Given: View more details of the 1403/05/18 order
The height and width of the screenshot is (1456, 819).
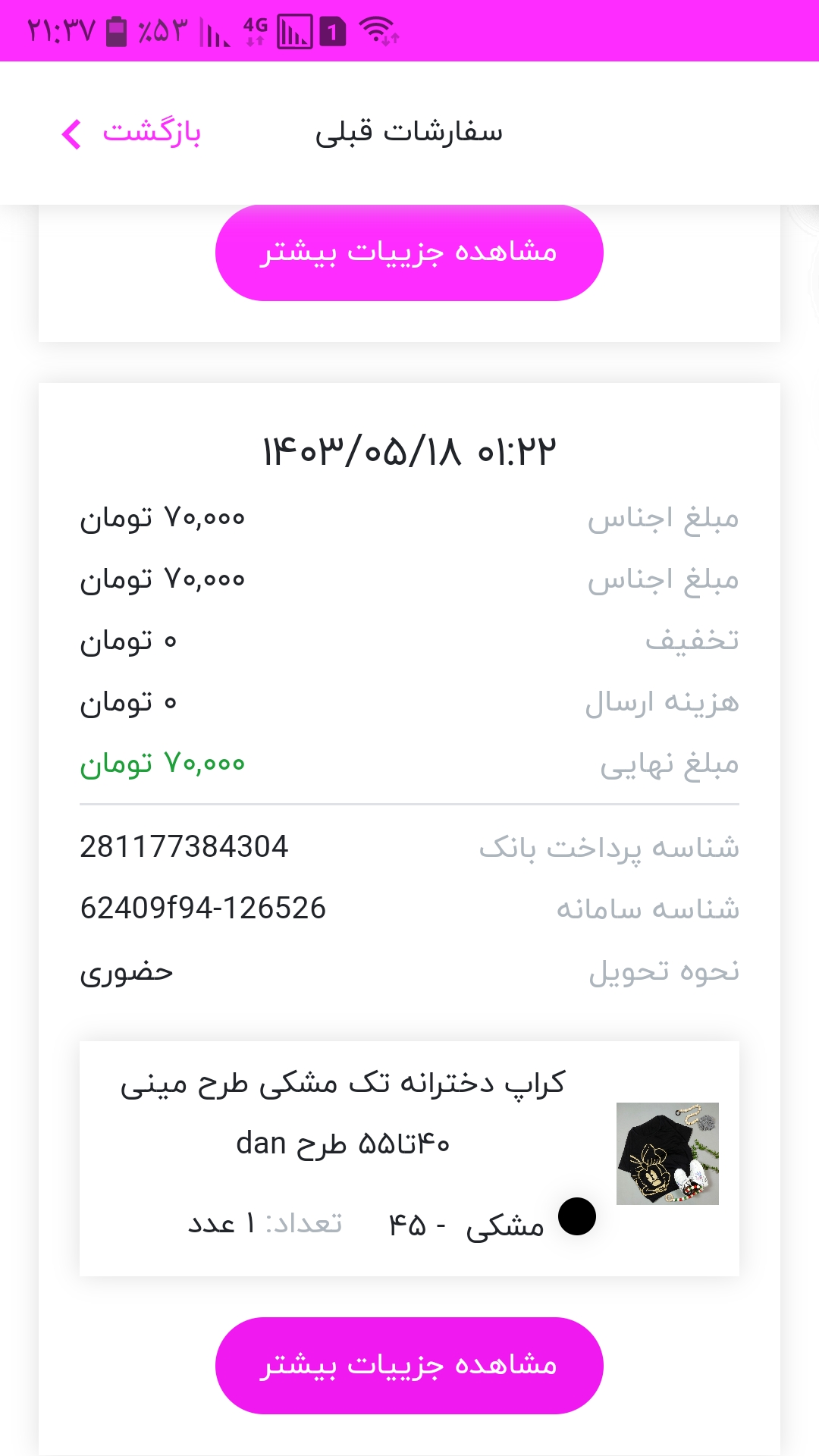Looking at the screenshot, I should [409, 1365].
